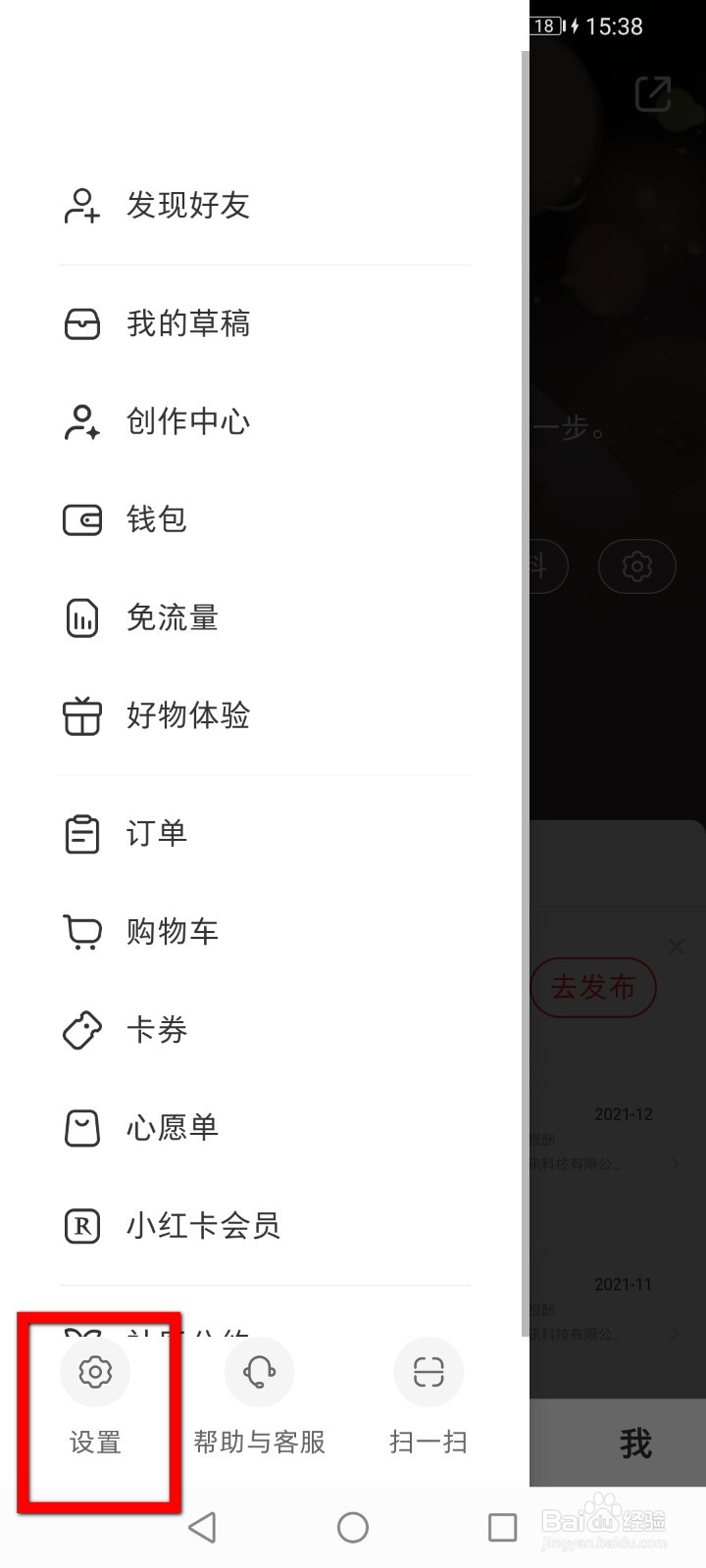Image resolution: width=706 pixels, height=1568 pixels.
Task: Expand the 2021-12 record with the chevron
Action: [x=676, y=1164]
